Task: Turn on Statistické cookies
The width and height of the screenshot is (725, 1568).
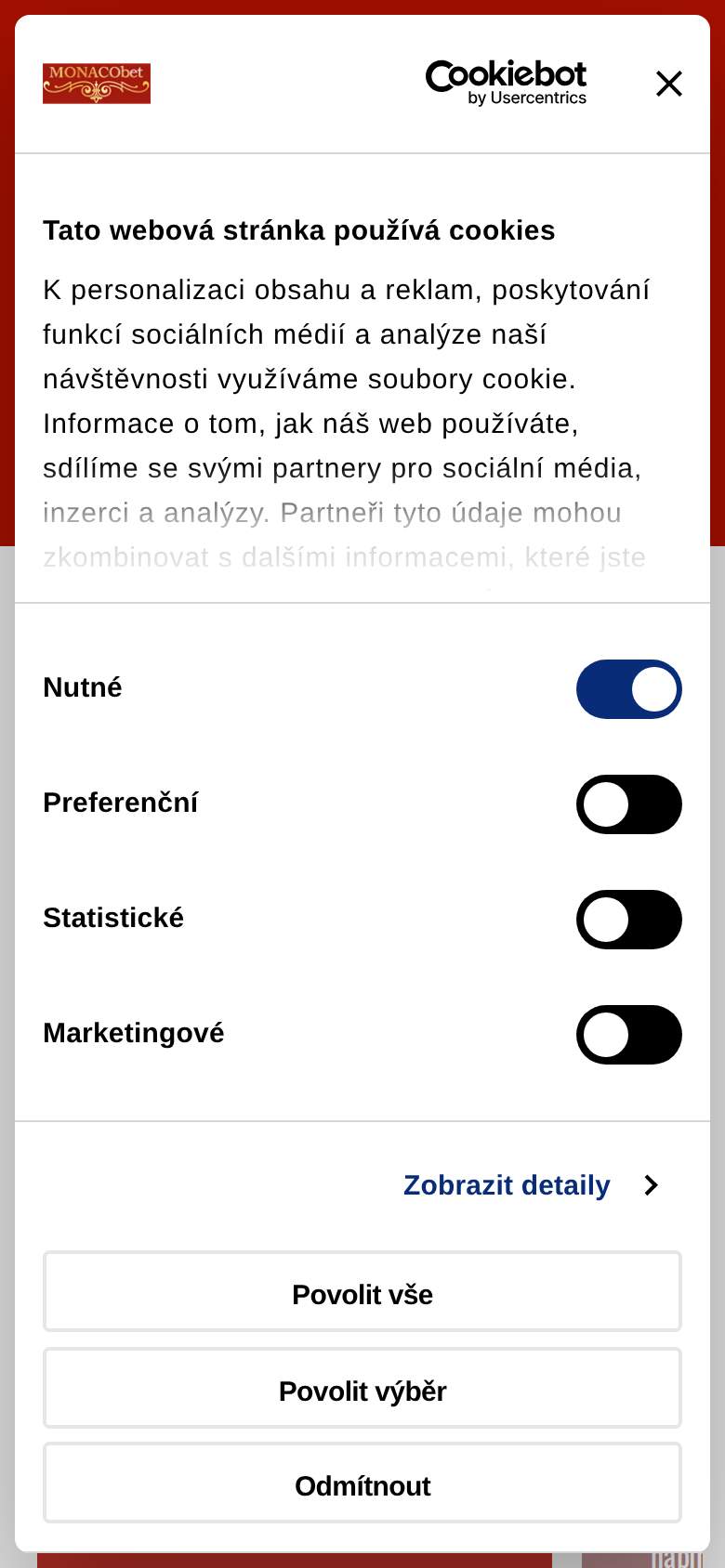Action: pyautogui.click(x=629, y=920)
